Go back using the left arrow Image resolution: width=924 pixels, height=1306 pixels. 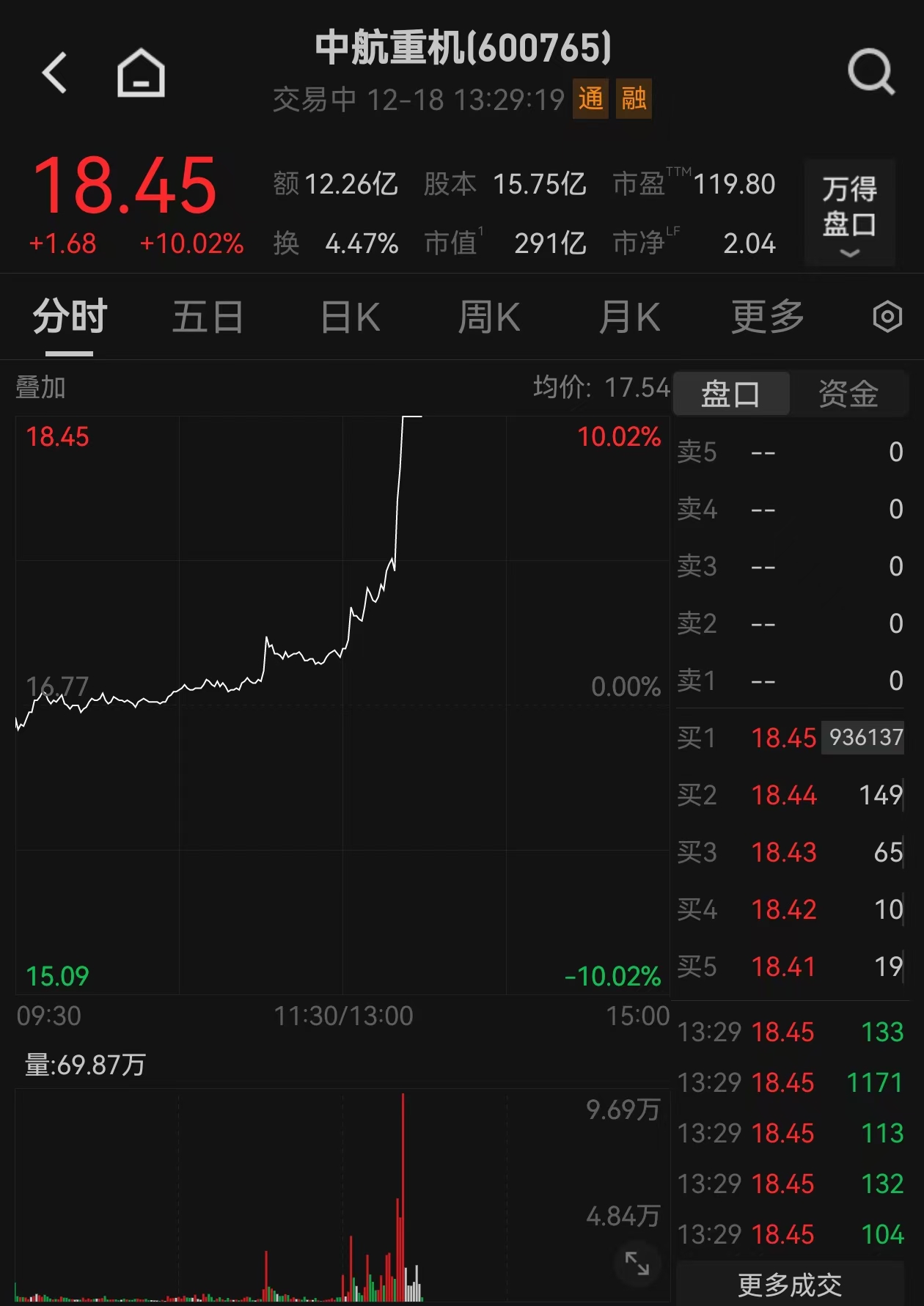coord(55,73)
